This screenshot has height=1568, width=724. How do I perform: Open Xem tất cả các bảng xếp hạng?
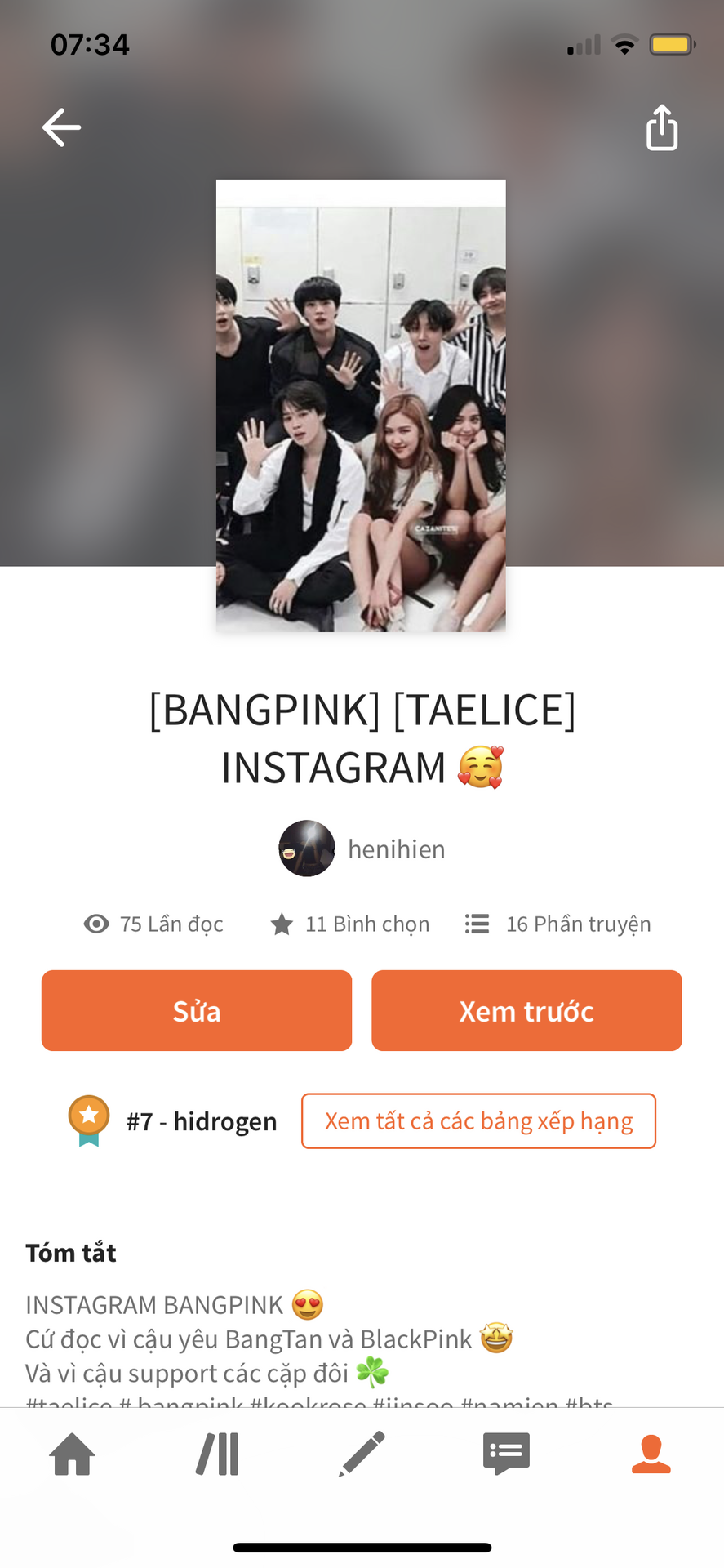(x=478, y=1121)
